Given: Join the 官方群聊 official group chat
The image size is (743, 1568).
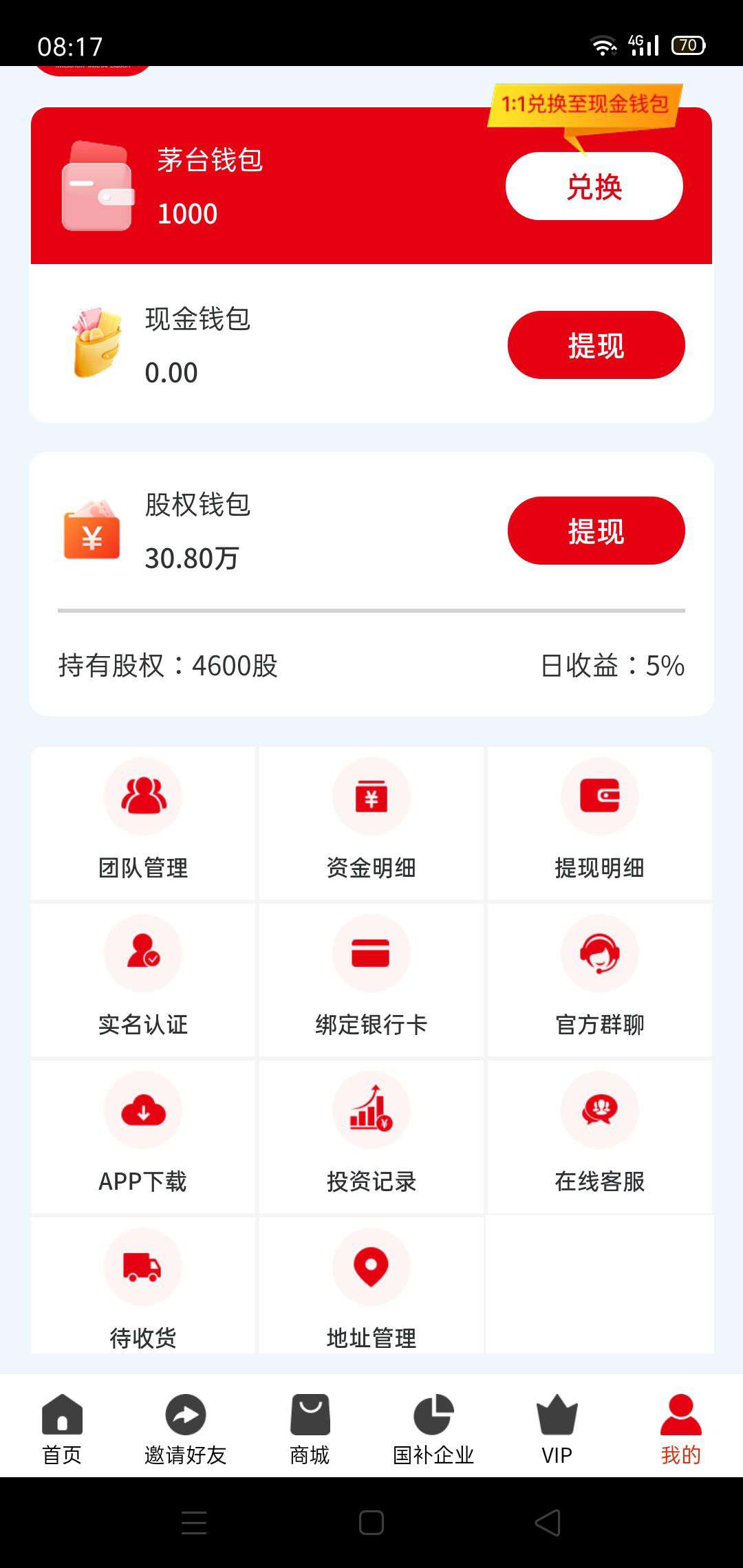Looking at the screenshot, I should tap(600, 983).
